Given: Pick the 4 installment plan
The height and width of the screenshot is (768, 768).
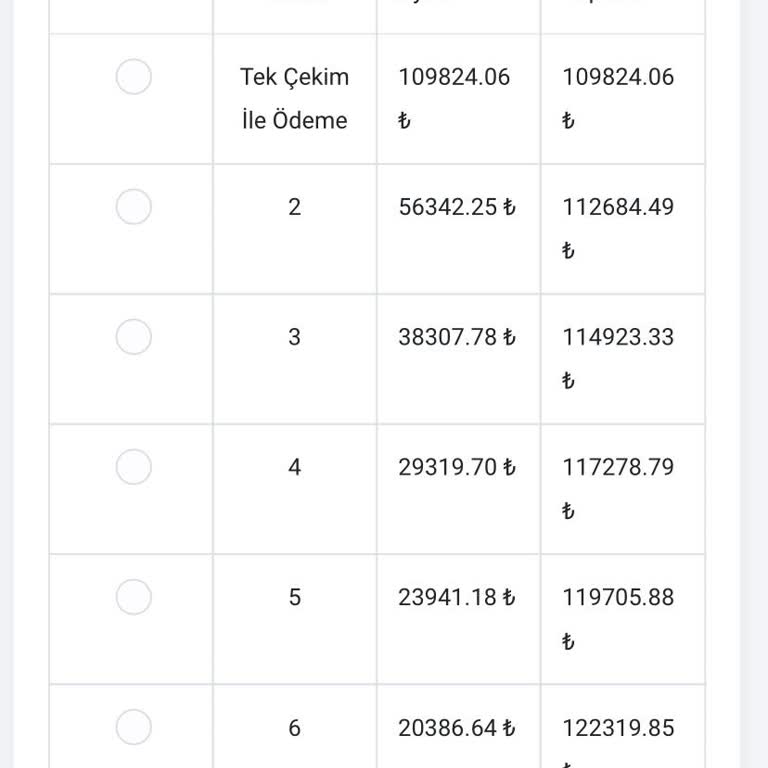Looking at the screenshot, I should point(133,467).
